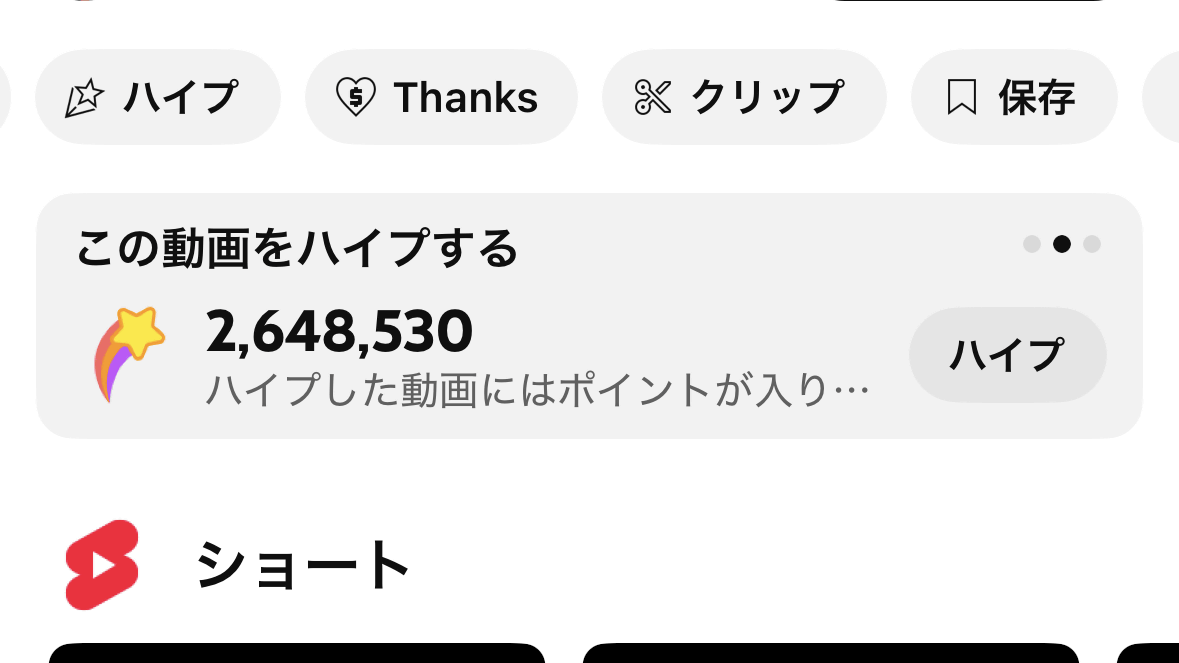Tap the ハイプ chip in the action row

tap(158, 97)
